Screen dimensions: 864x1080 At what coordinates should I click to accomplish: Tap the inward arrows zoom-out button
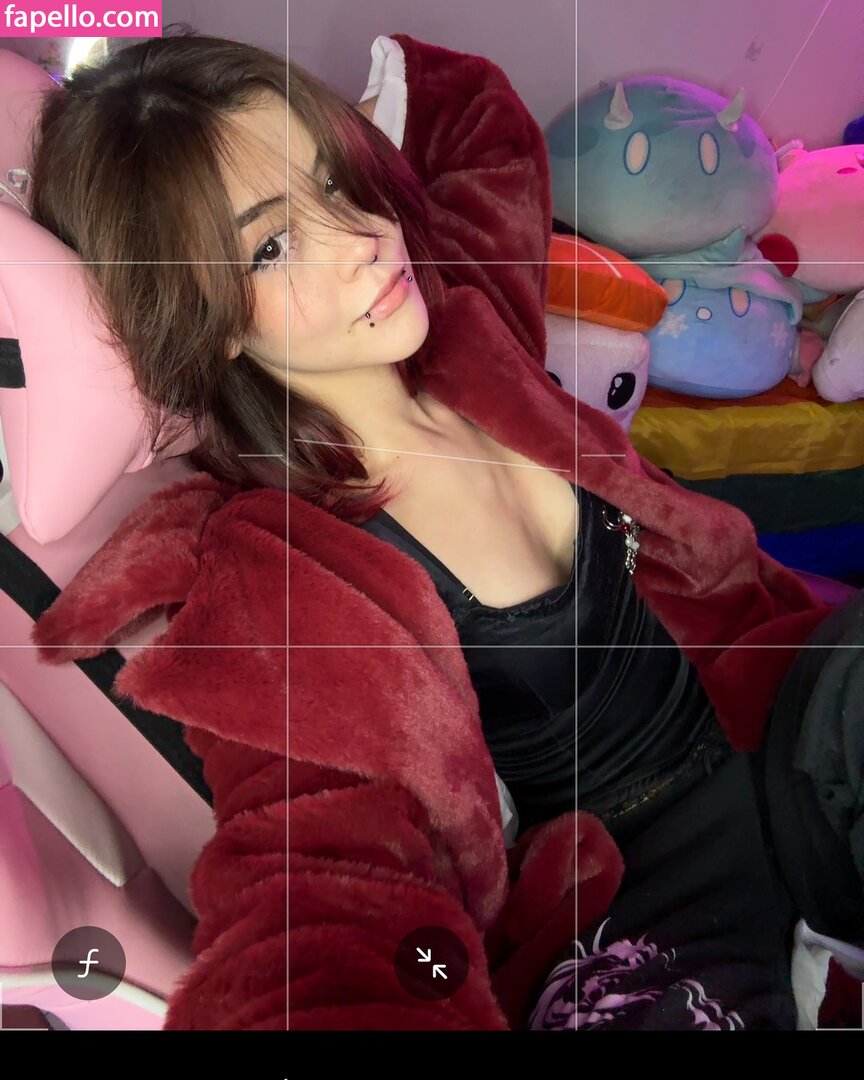coord(432,963)
